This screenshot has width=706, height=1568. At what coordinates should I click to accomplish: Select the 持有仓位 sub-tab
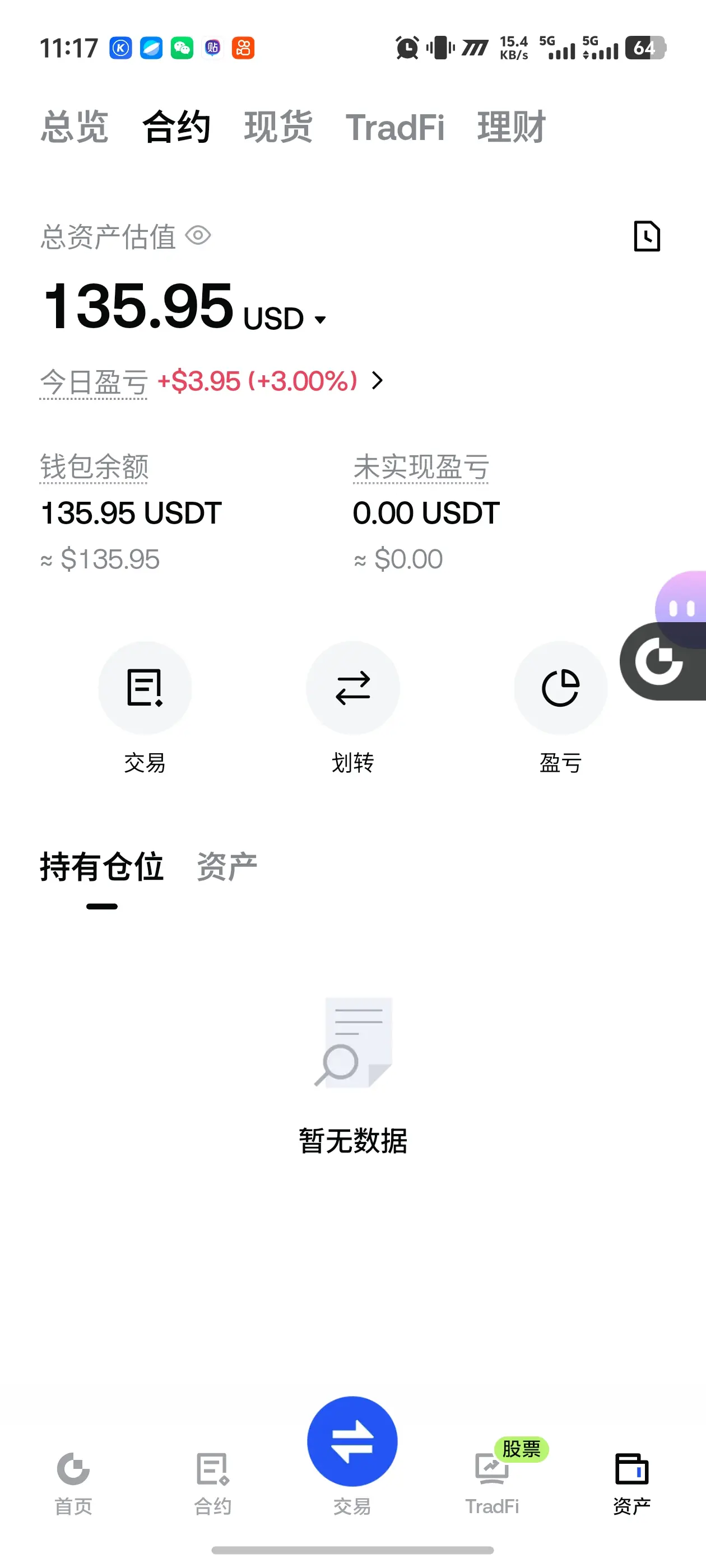(102, 866)
